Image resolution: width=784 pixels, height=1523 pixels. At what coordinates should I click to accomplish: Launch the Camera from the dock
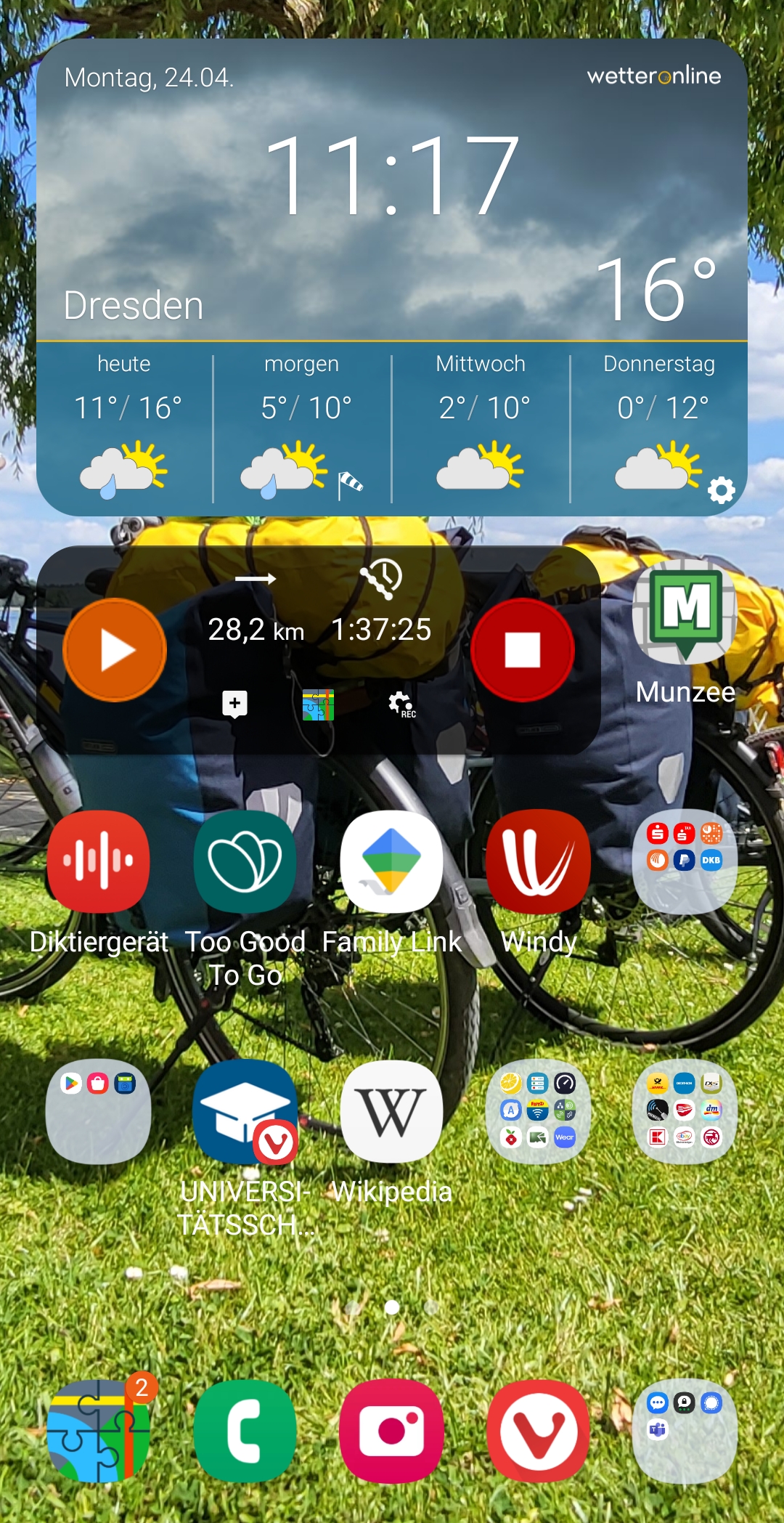click(x=392, y=1431)
